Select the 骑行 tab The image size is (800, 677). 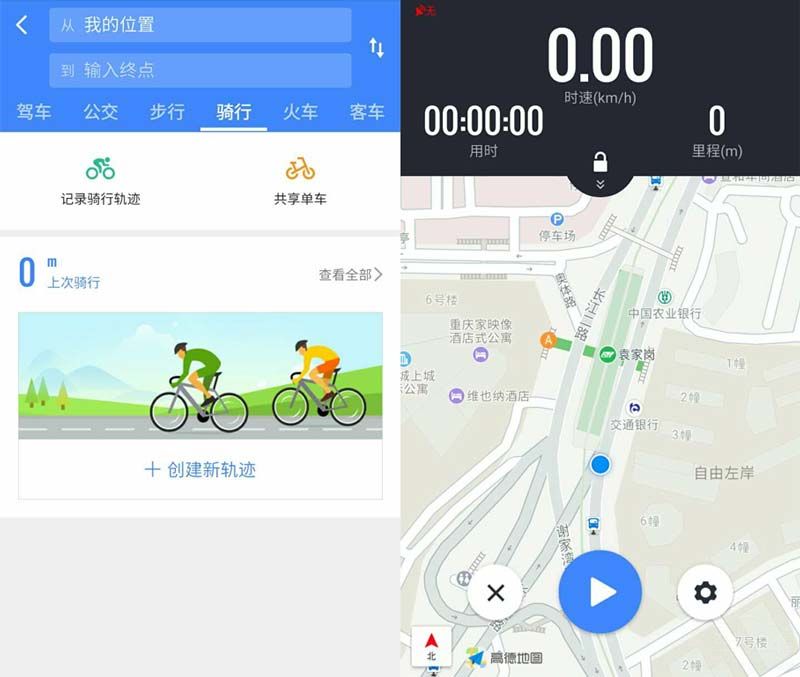tap(233, 112)
